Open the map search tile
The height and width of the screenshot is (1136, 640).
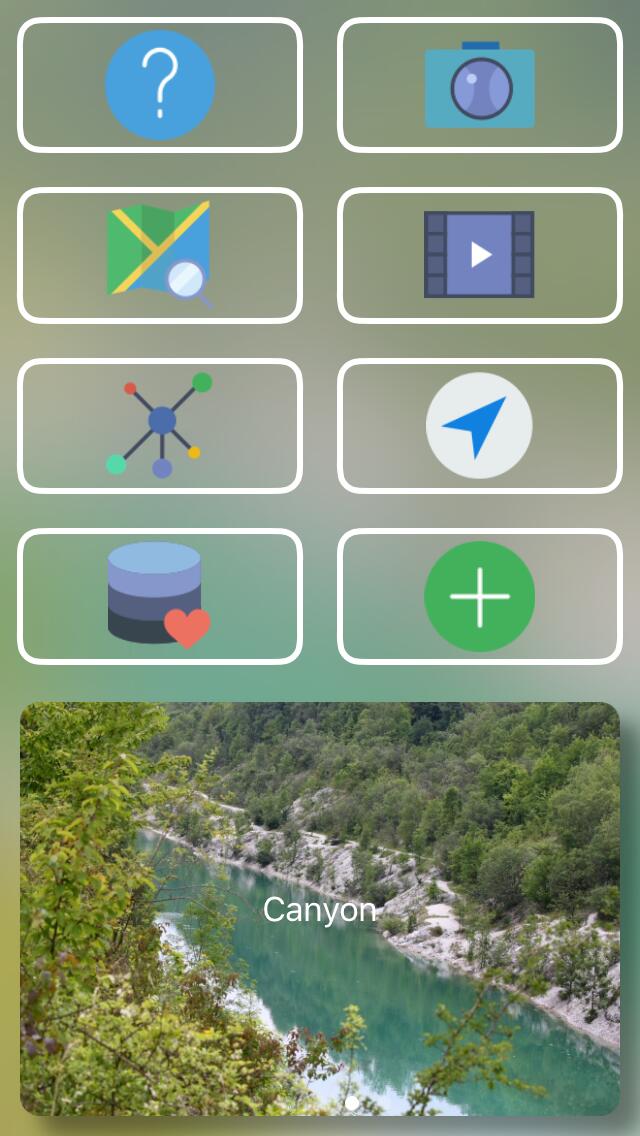pos(160,255)
